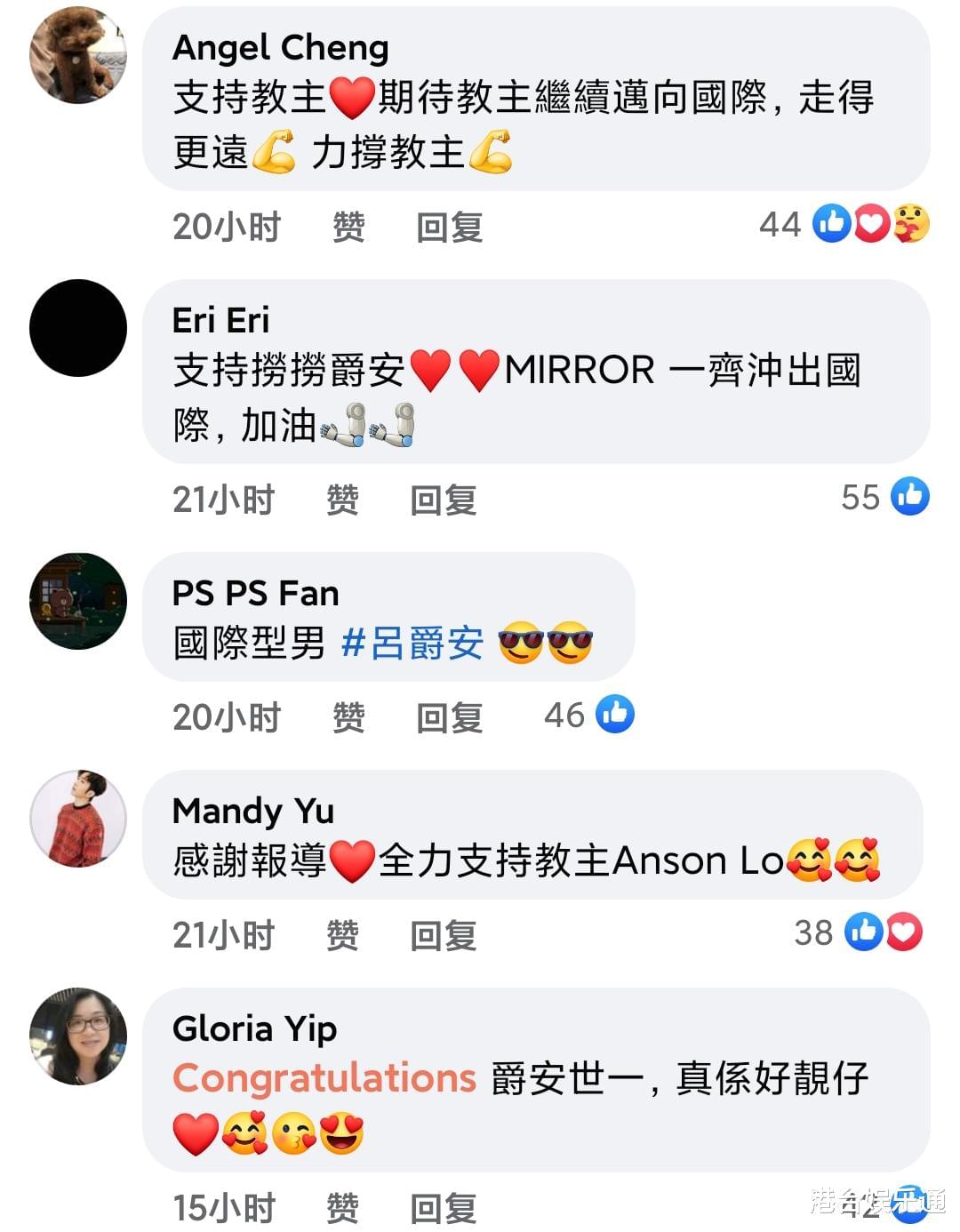Image resolution: width=960 pixels, height=1232 pixels.
Task: Open PS PS Fan's profile name
Action: (x=255, y=593)
